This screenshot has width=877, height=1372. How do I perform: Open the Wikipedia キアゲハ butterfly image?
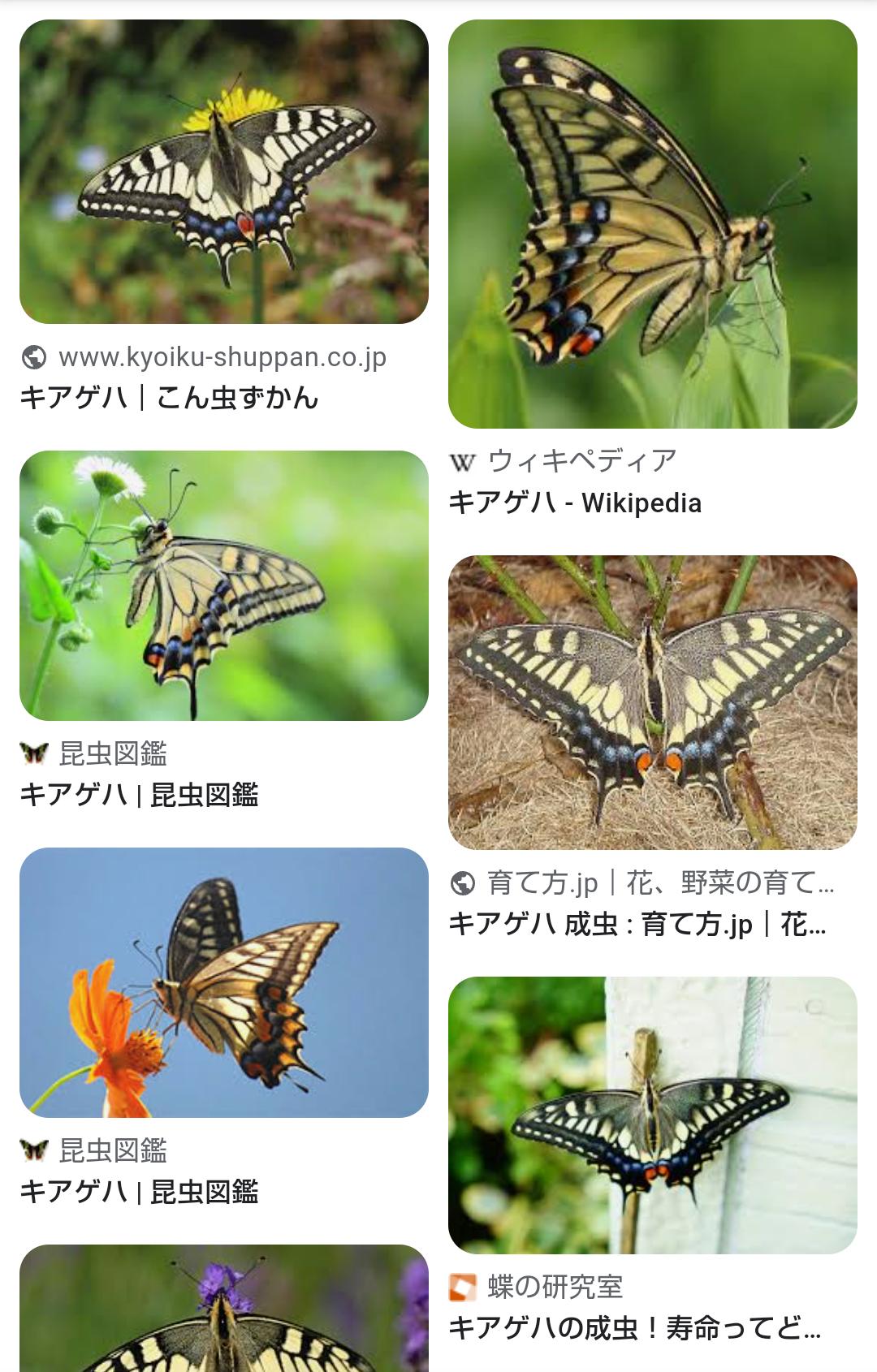[652, 224]
